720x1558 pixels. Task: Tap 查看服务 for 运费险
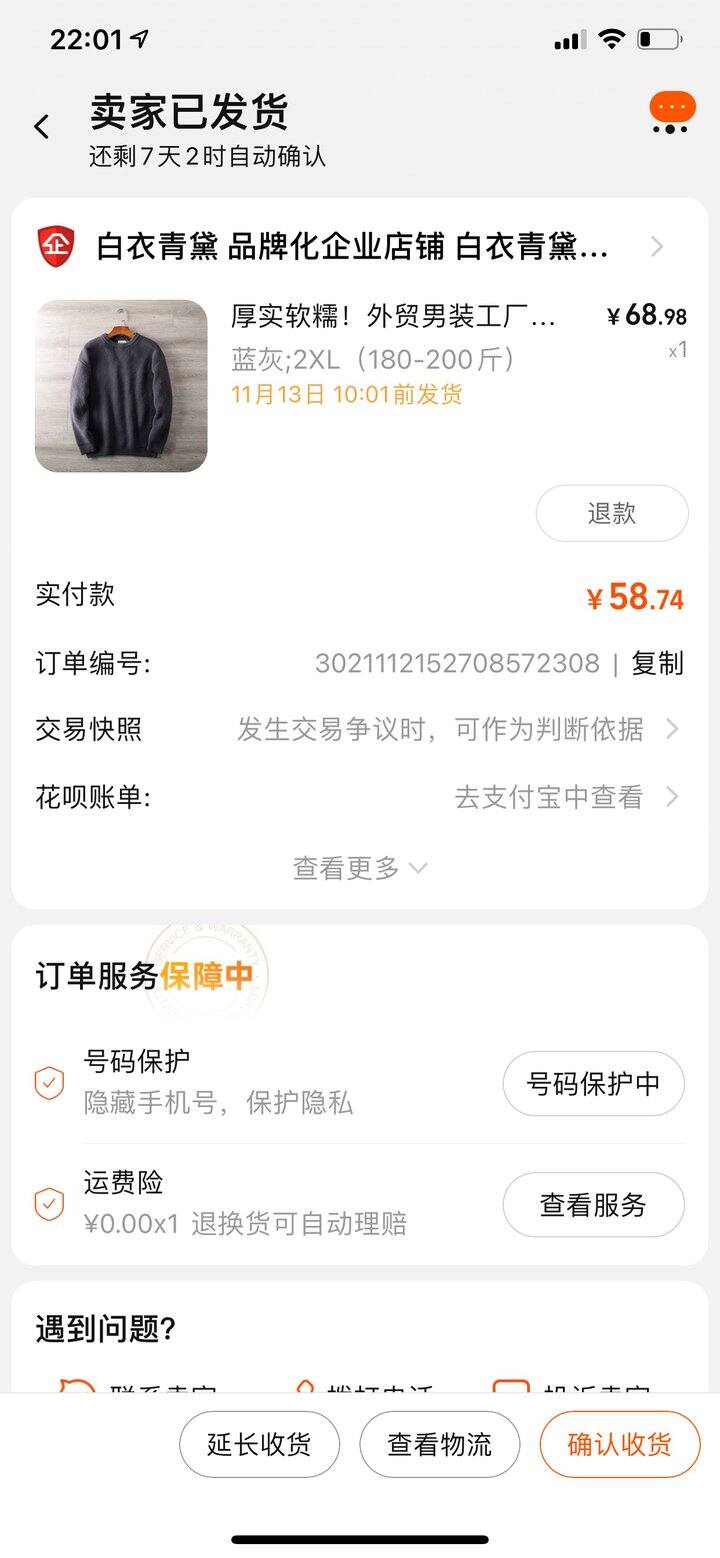coord(594,1205)
